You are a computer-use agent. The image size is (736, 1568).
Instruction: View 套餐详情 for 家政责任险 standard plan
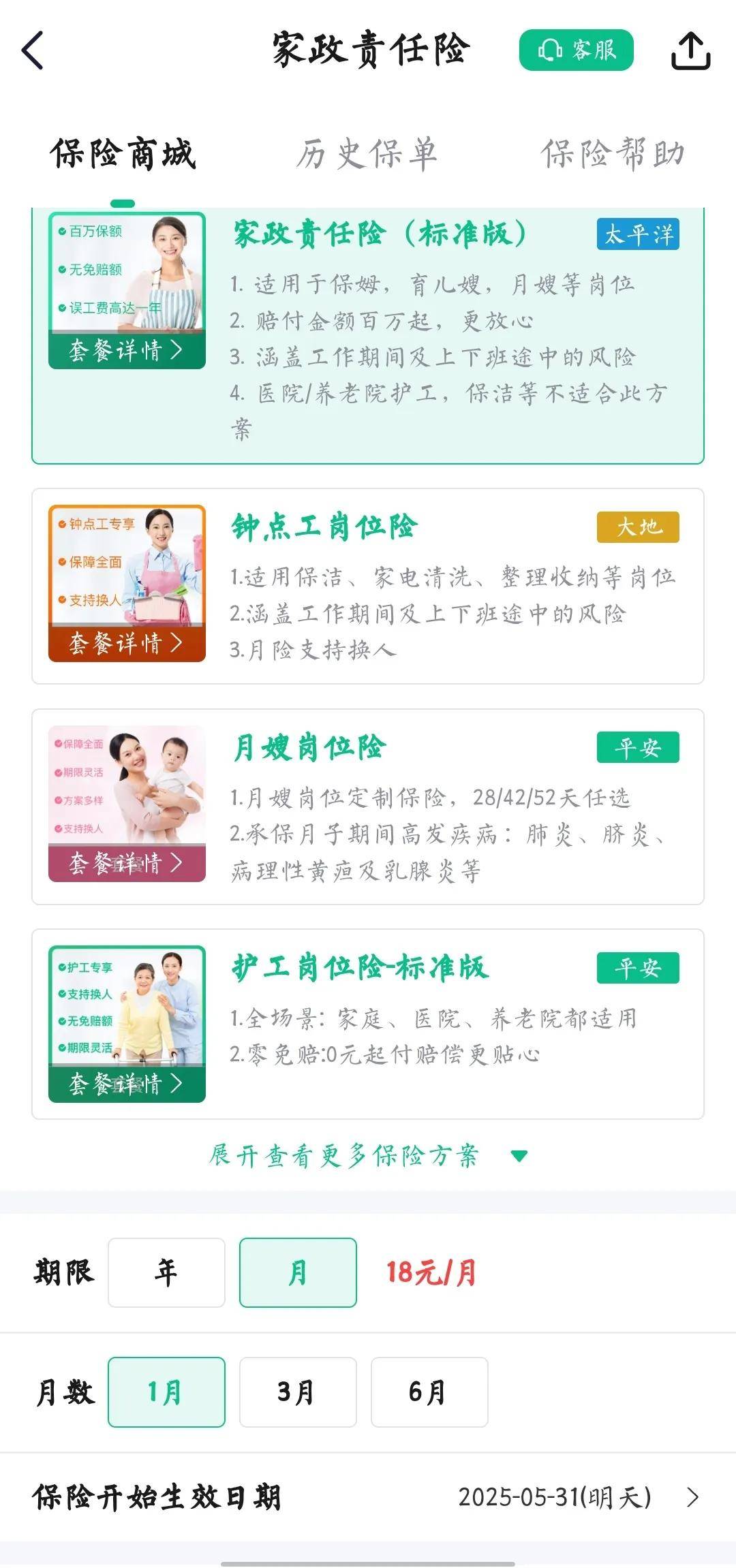127,351
